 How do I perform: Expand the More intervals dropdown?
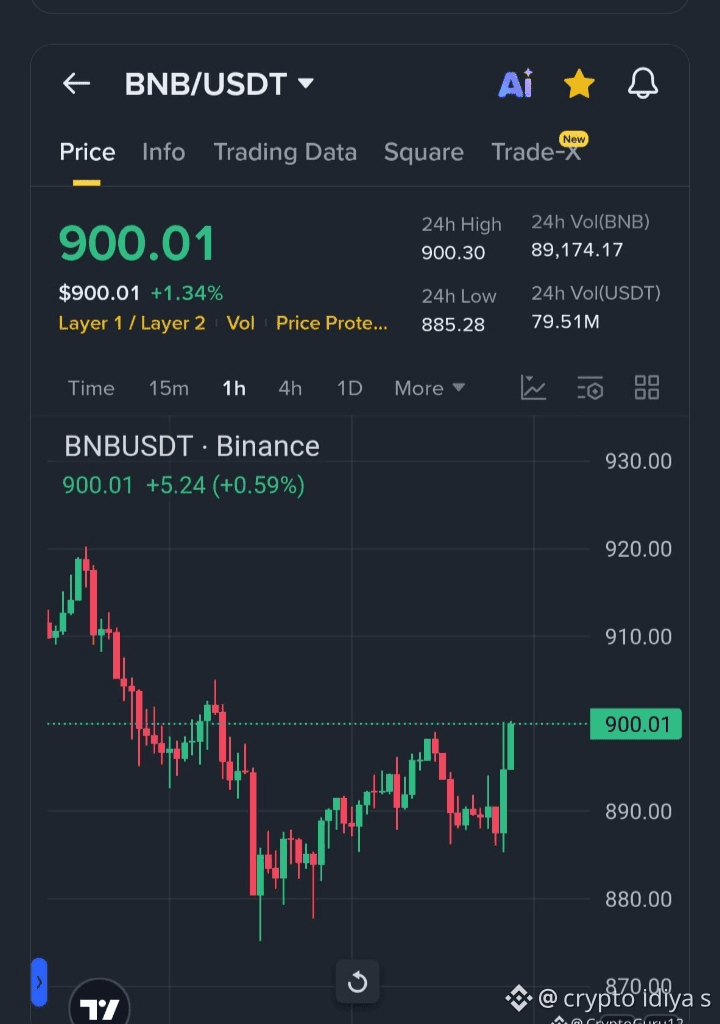click(x=429, y=388)
